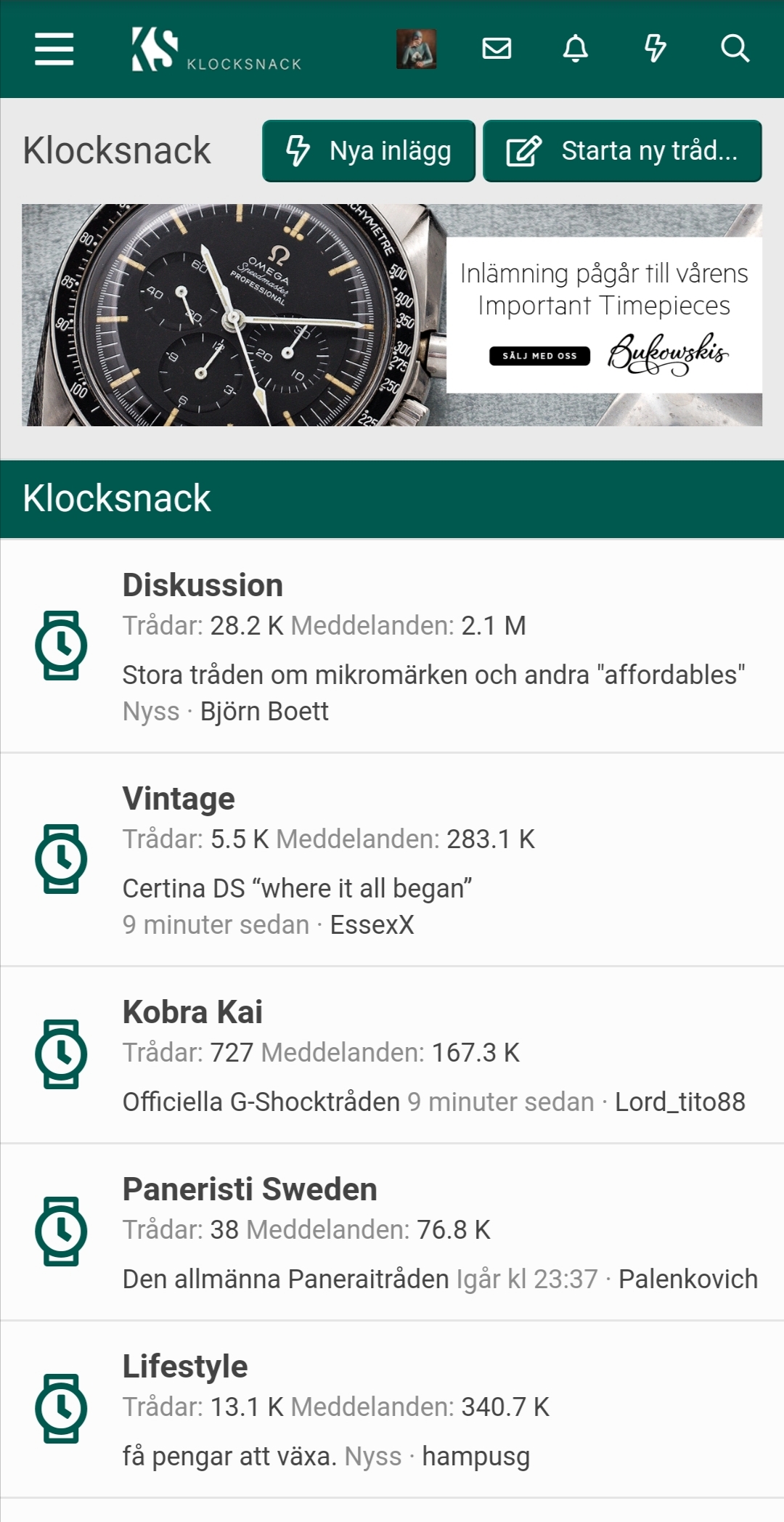Open the Bukowskis Important Timepieces banner
784x1522 pixels.
(392, 315)
